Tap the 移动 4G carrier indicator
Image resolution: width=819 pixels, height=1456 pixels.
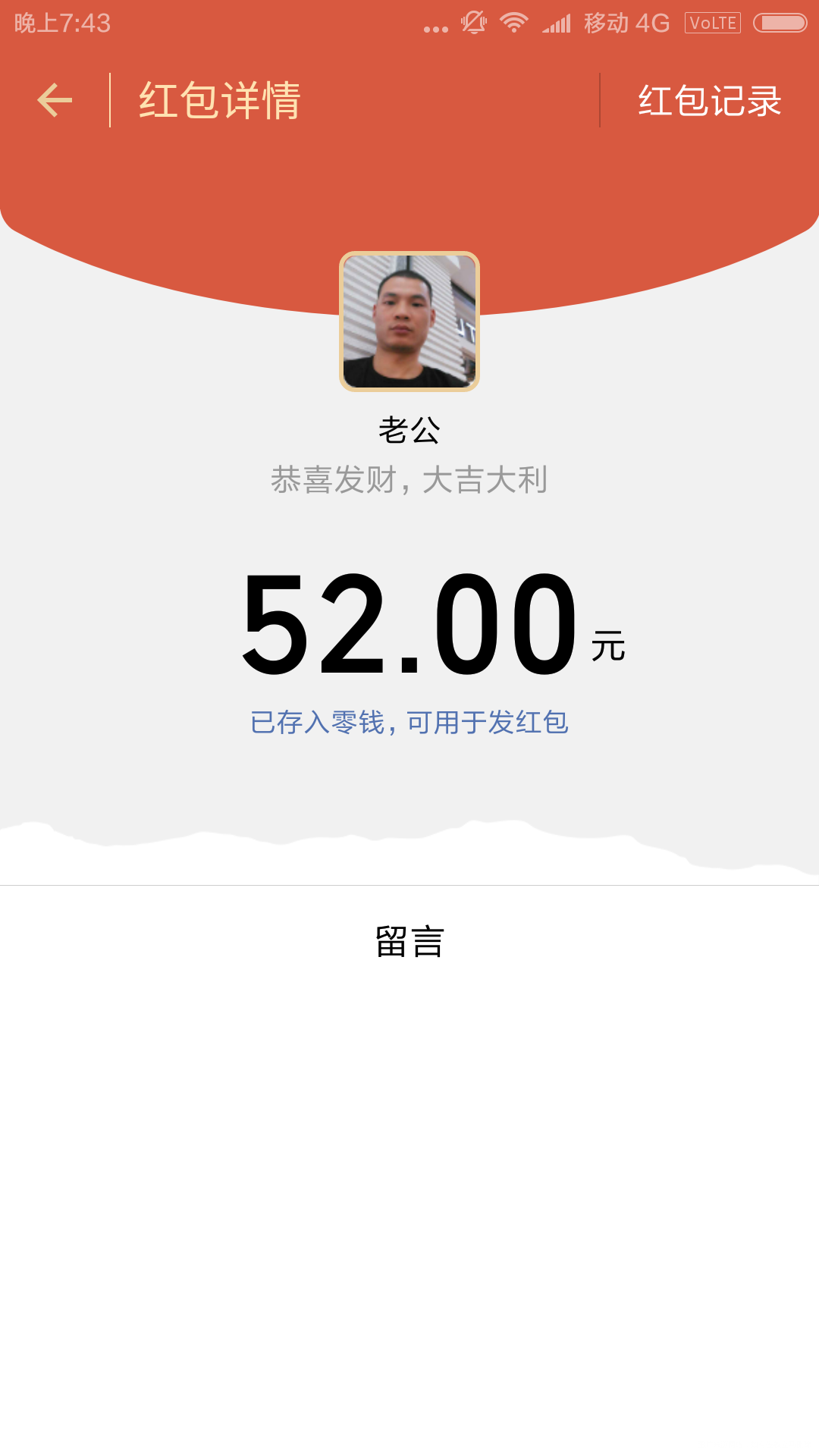[626, 23]
